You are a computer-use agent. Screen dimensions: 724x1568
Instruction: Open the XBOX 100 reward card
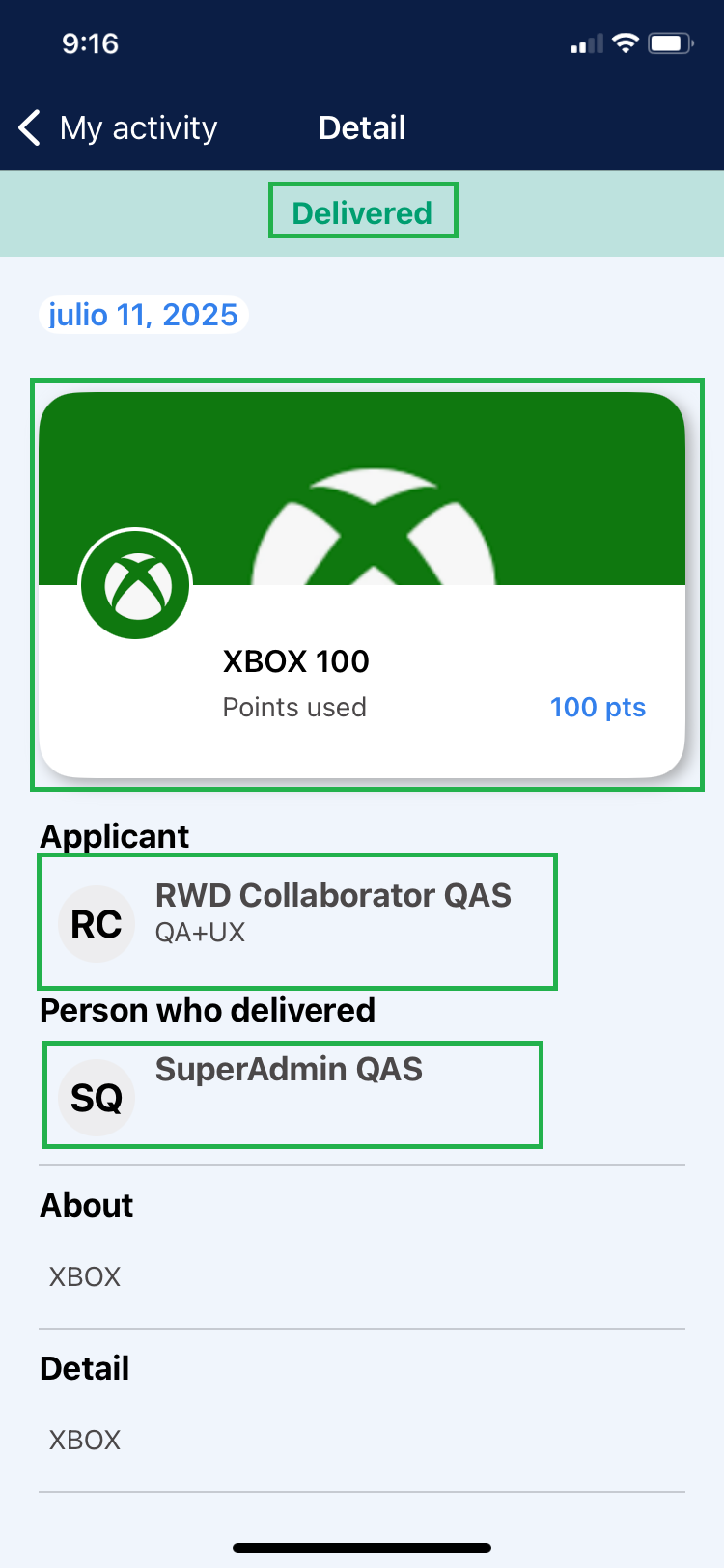coord(362,585)
